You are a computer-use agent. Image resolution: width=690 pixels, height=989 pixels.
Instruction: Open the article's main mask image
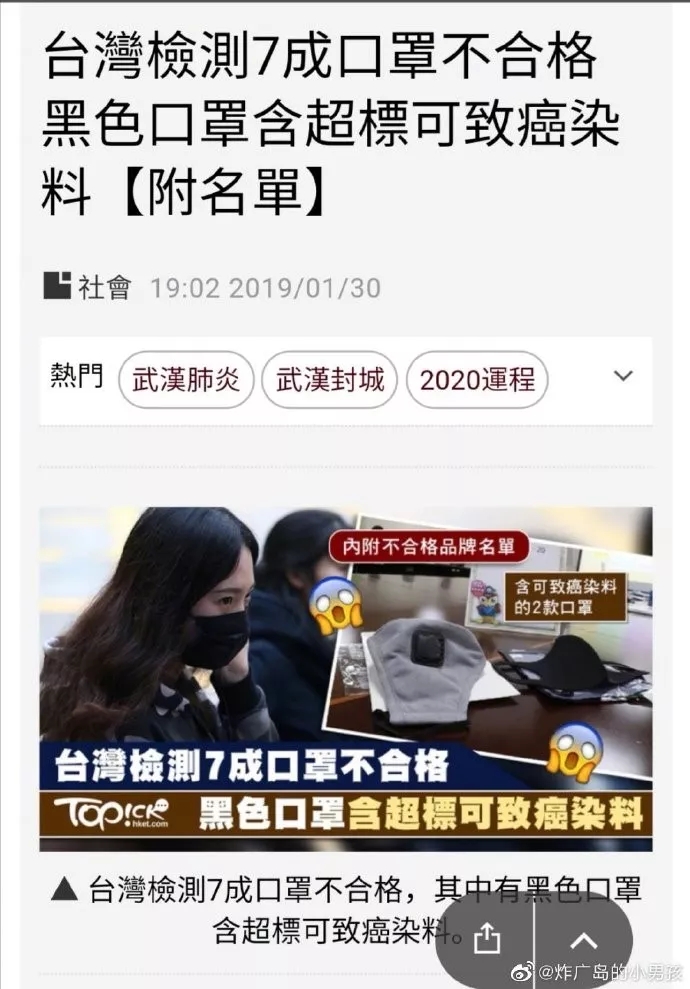(x=346, y=677)
